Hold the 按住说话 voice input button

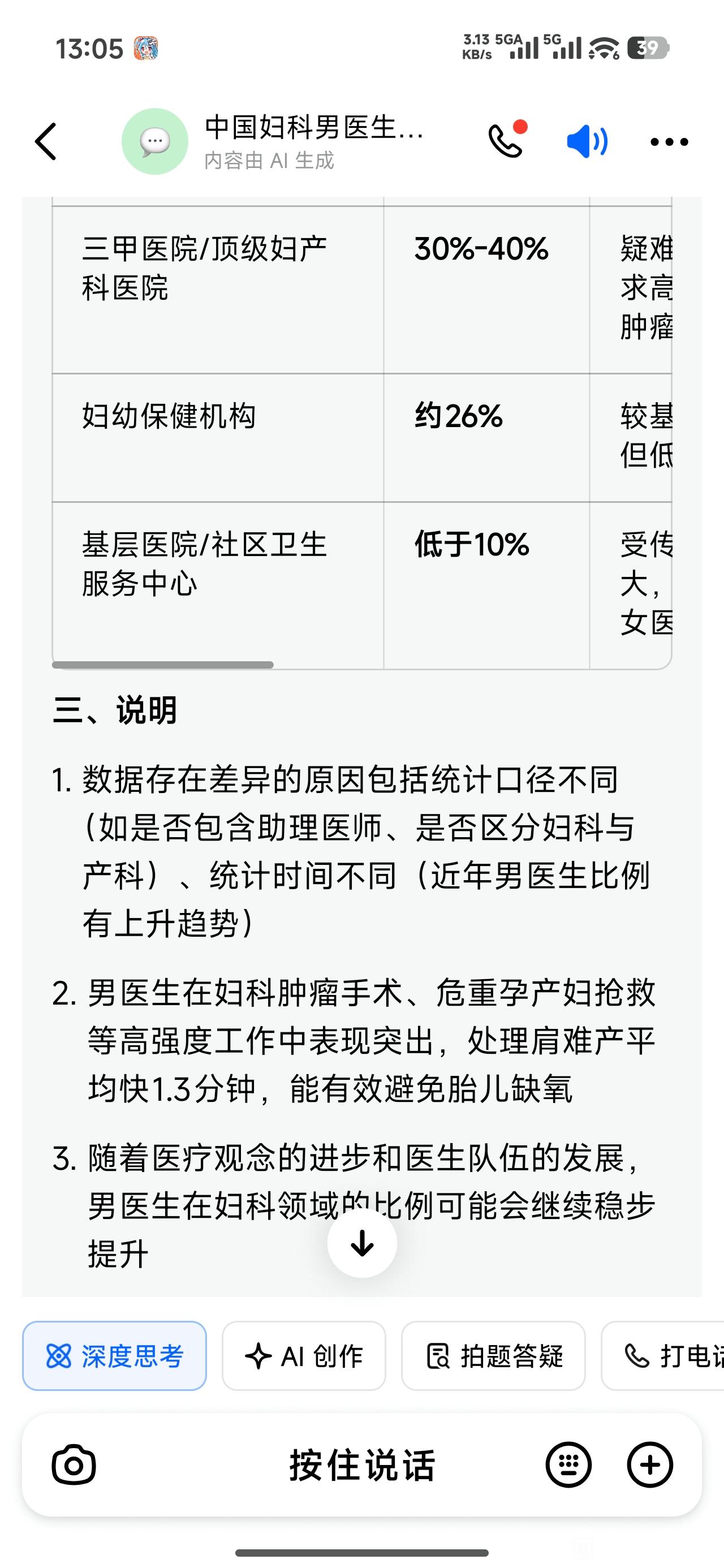coord(361,1464)
